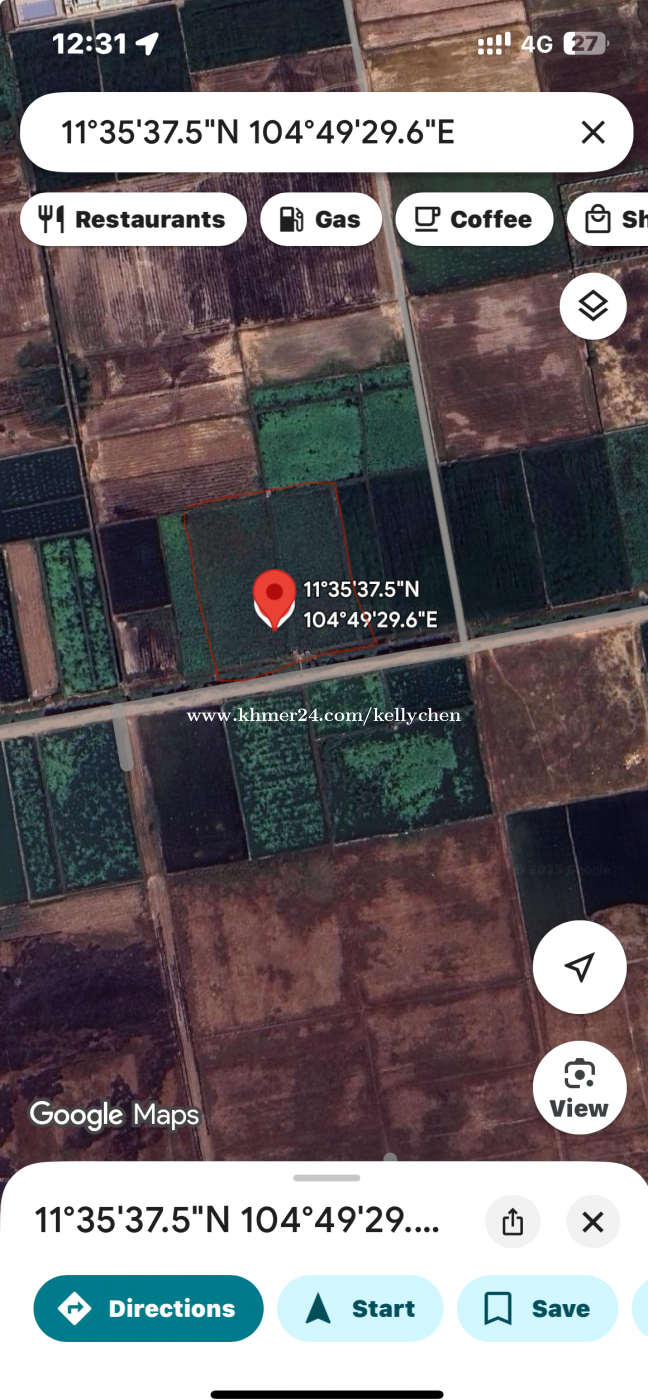Screen dimensions: 648x1400
Task: Start navigation to the pin
Action: [360, 1308]
